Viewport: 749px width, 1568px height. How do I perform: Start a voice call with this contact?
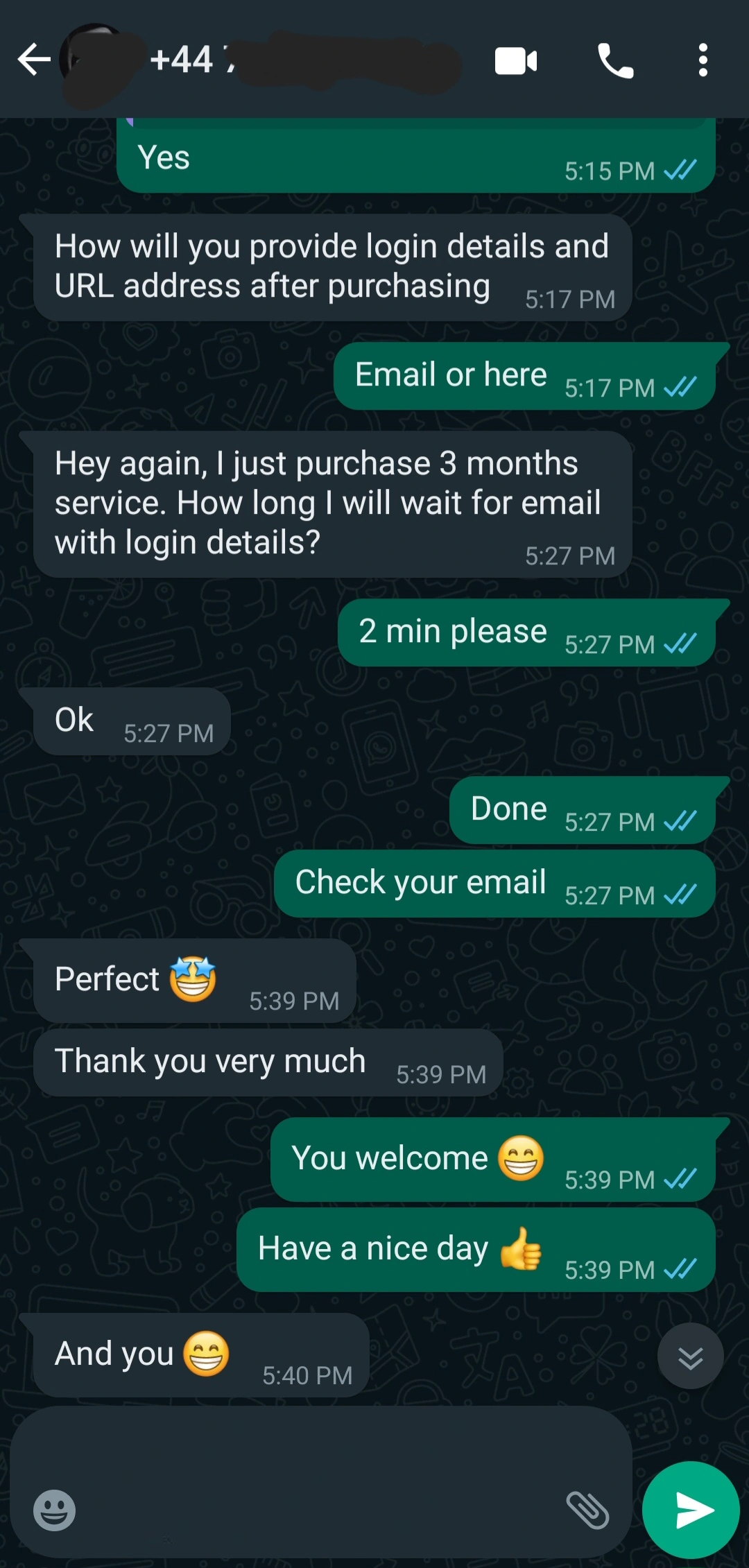coord(615,61)
